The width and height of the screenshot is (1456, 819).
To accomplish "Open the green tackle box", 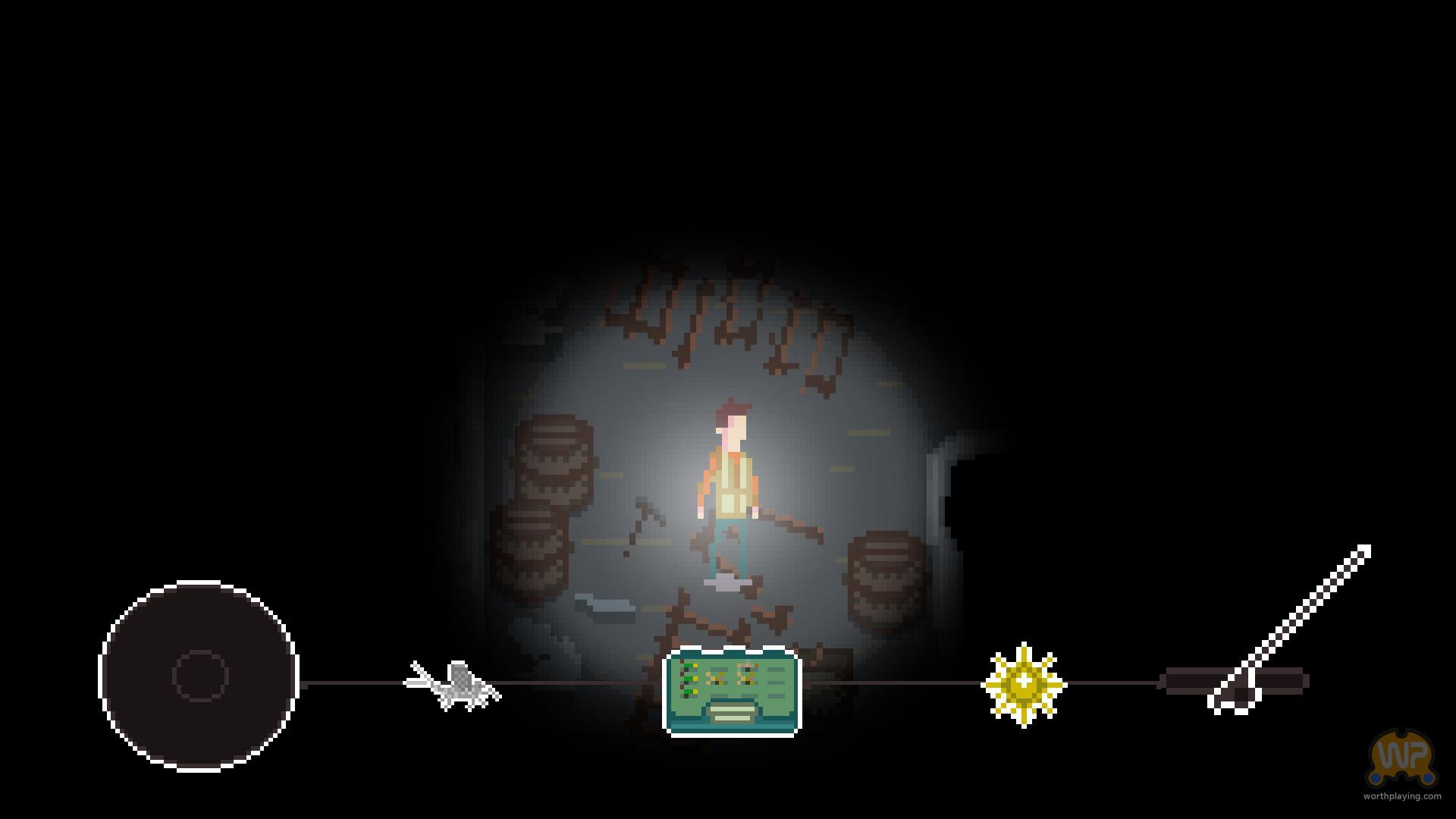I will (x=732, y=691).
